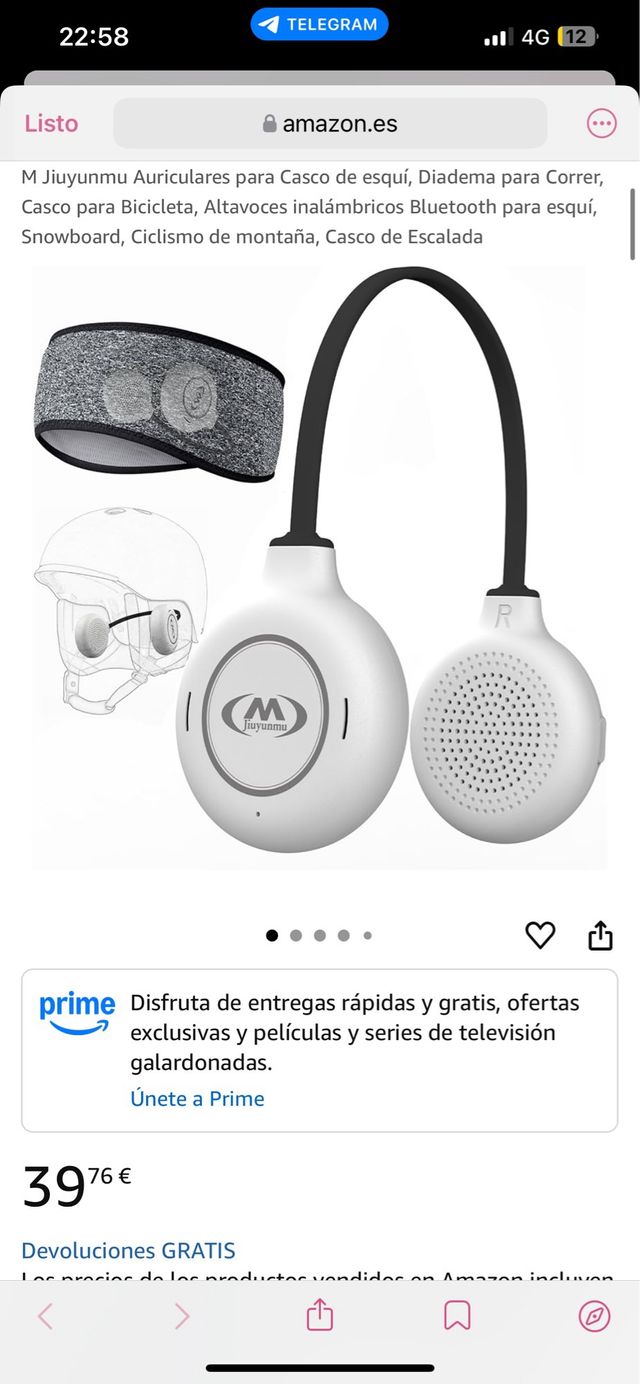Open the Devoluciones GRATIS link
This screenshot has width=640, height=1384.
(128, 1250)
